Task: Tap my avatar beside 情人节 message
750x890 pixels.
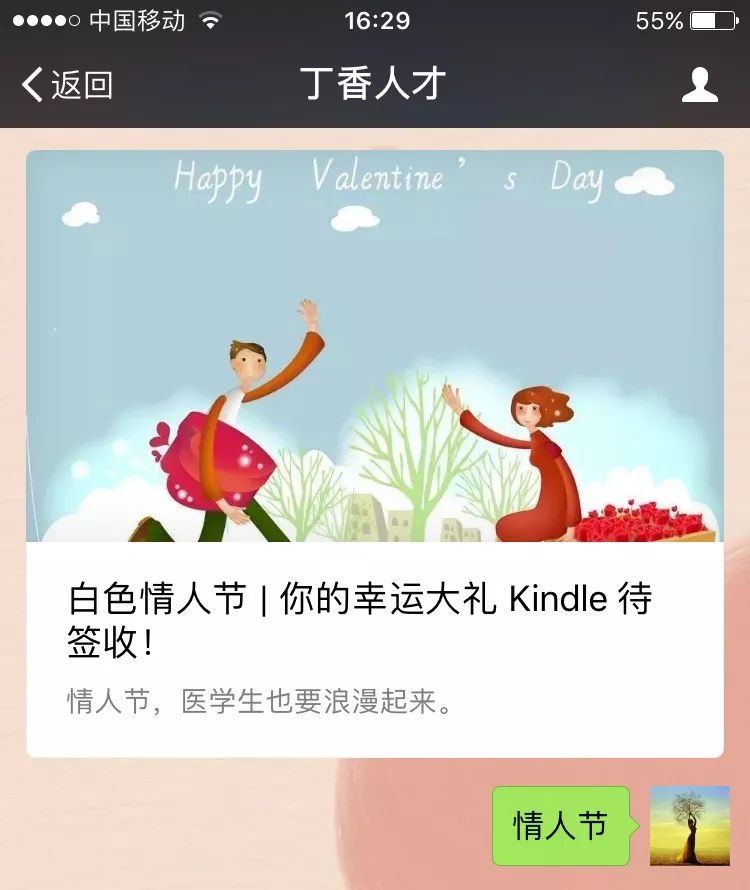Action: (689, 826)
